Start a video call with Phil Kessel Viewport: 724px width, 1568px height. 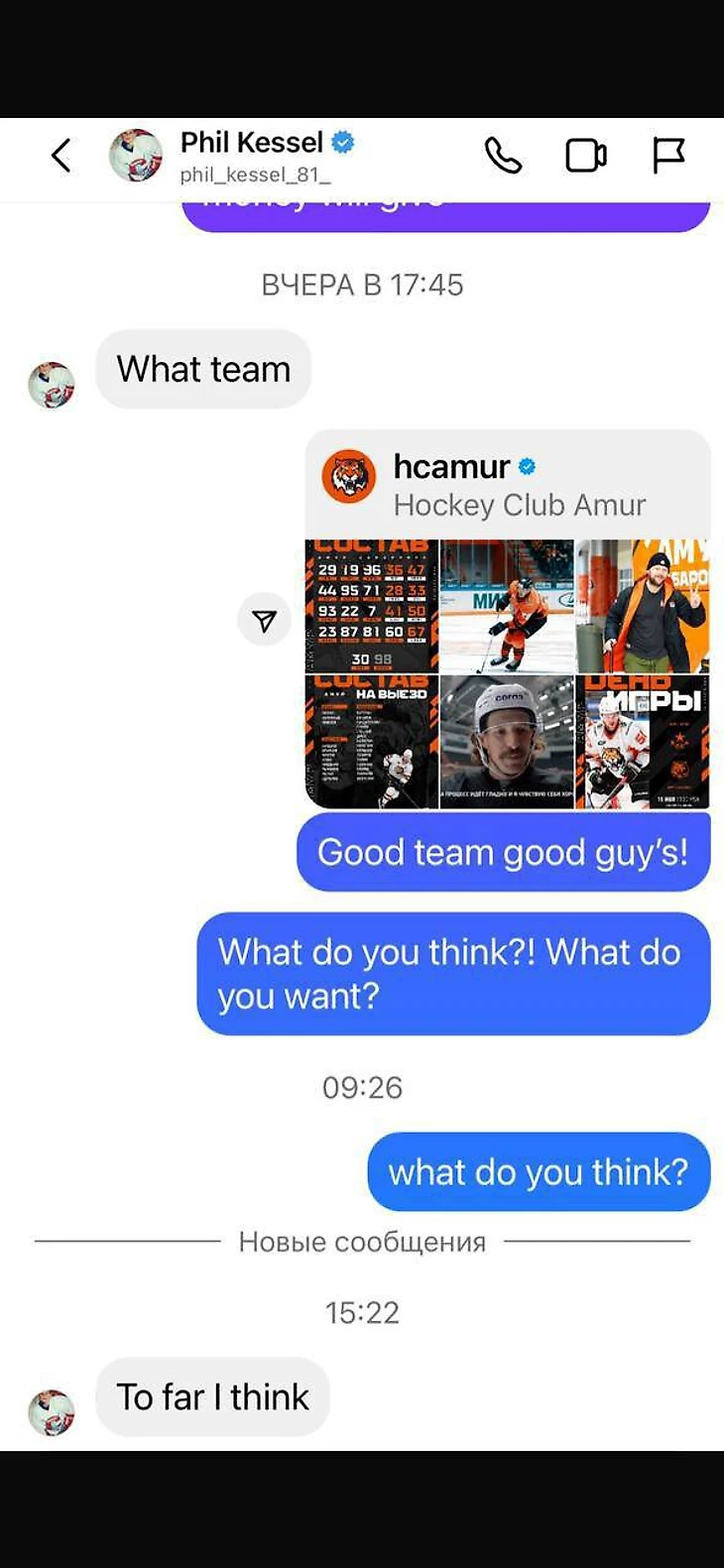click(x=585, y=156)
